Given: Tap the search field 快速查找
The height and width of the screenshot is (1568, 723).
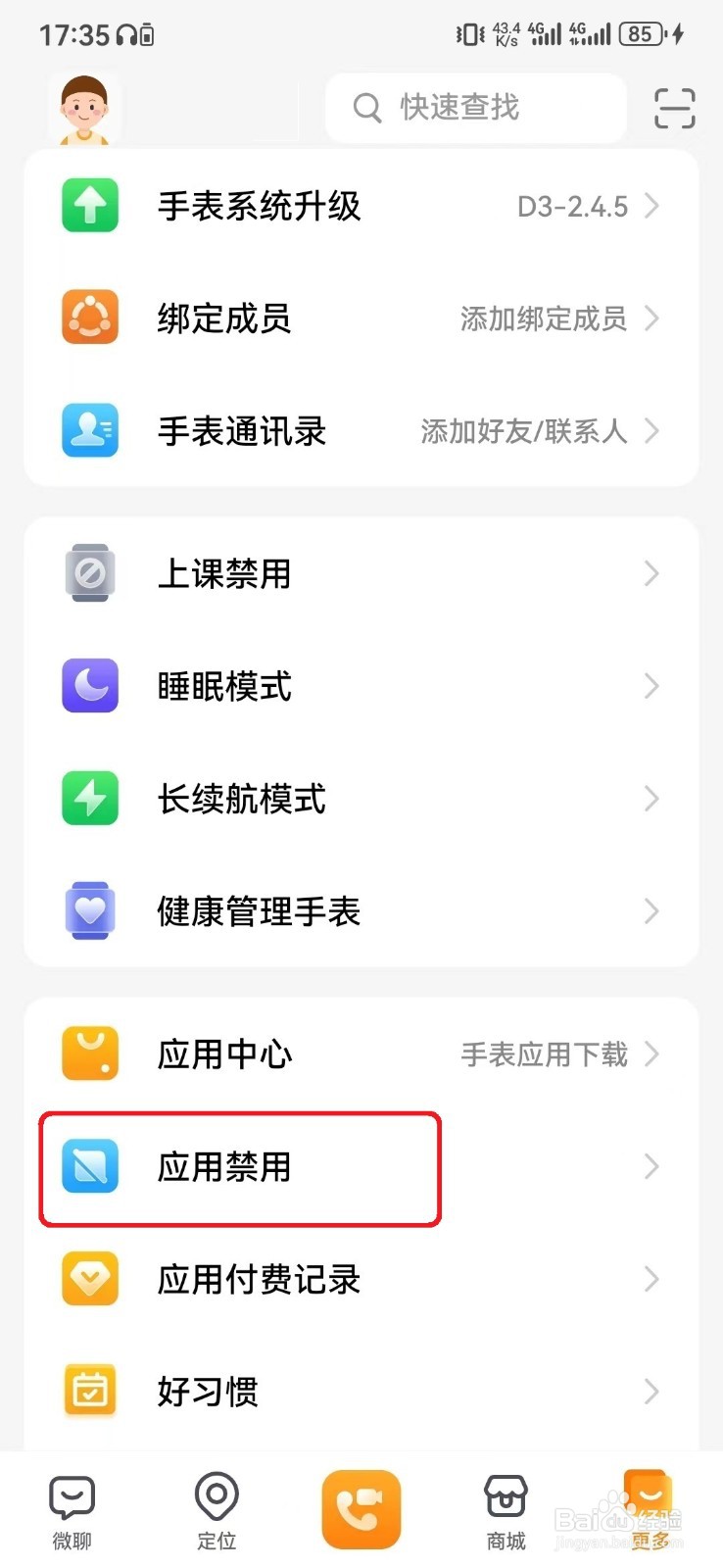Looking at the screenshot, I should coord(474,108).
